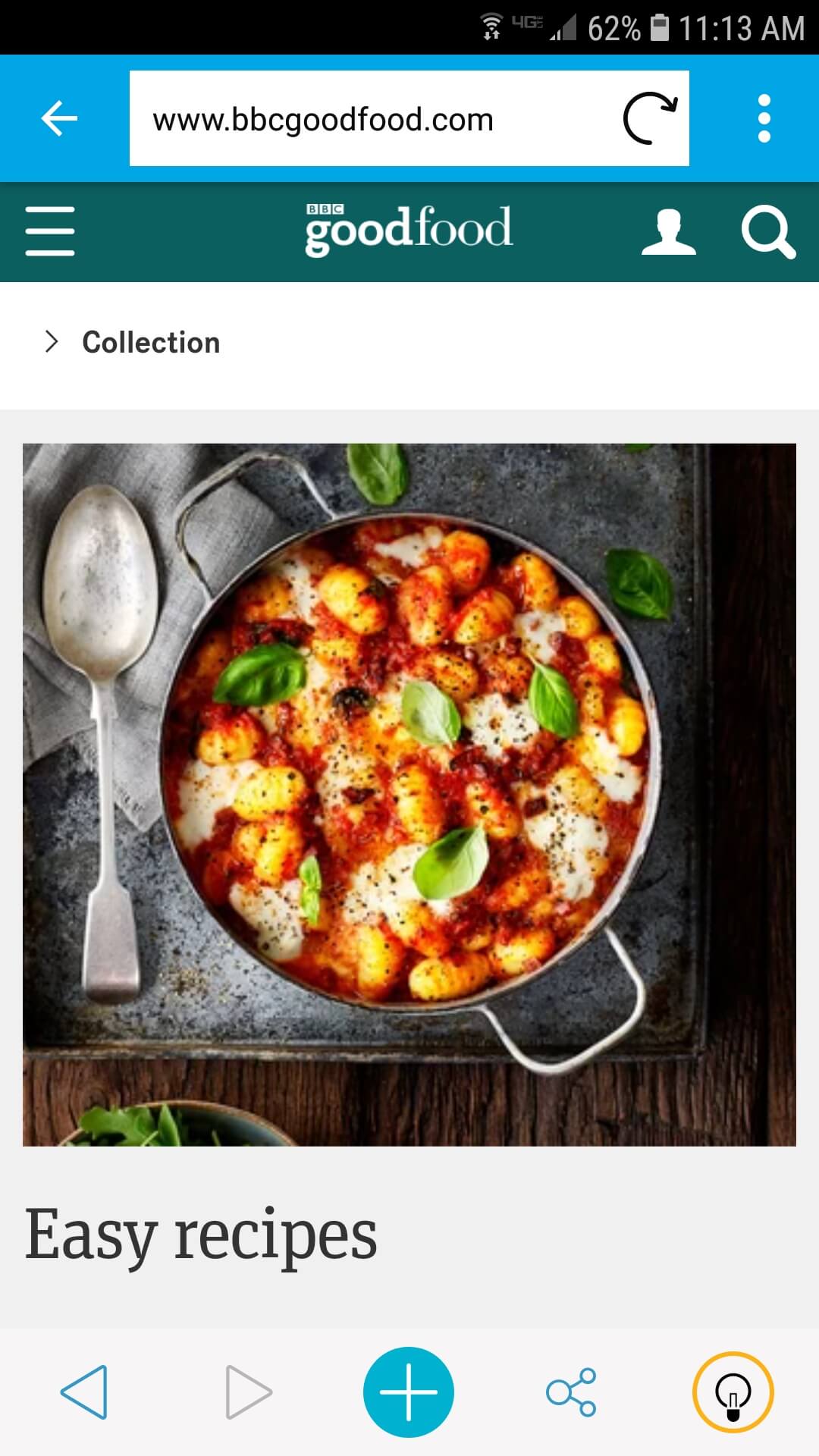Tap the blue plus button
The width and height of the screenshot is (819, 1456).
click(409, 1392)
